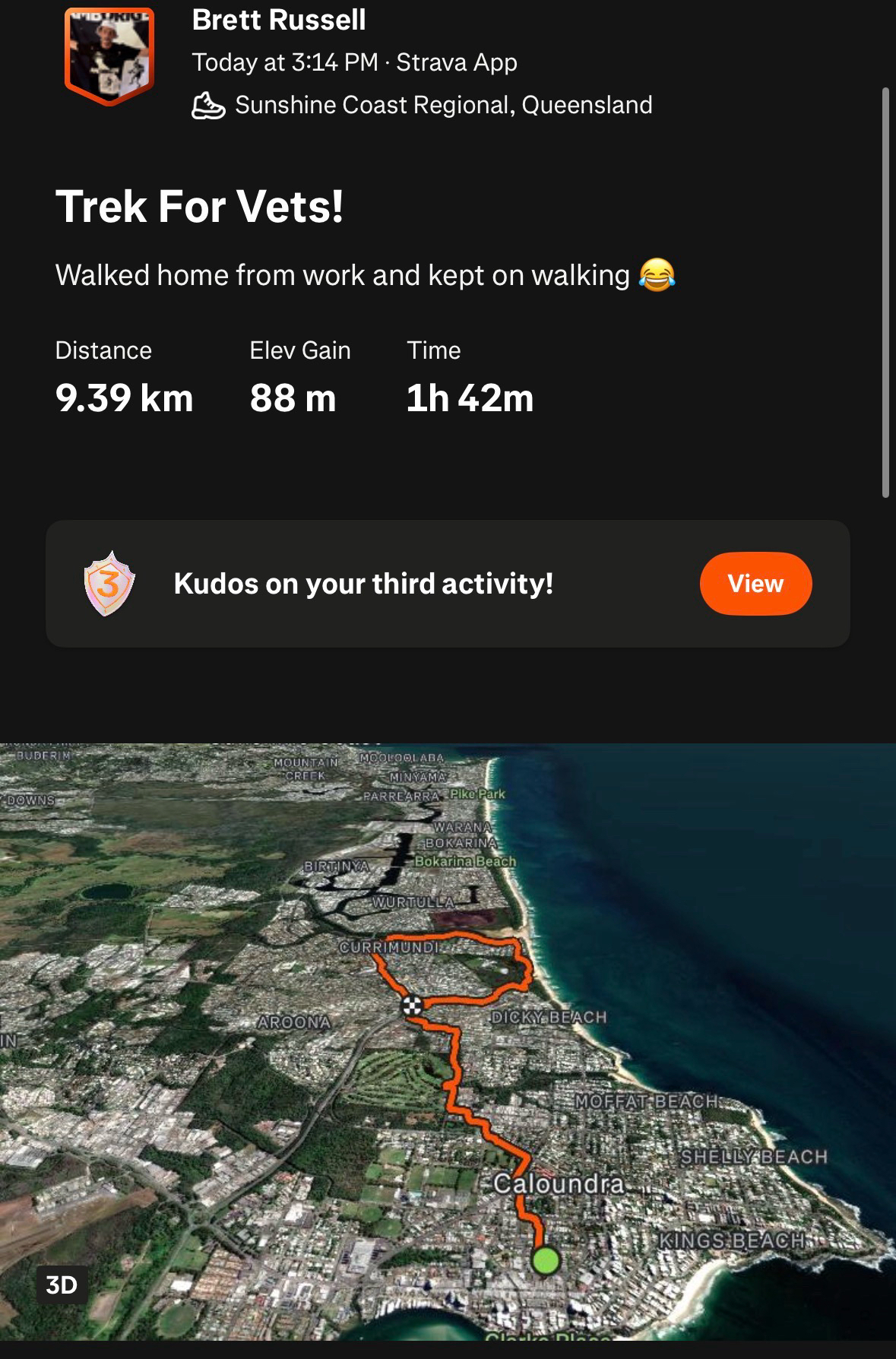Open Brett Russell's athlete profile name
Image resolution: width=896 pixels, height=1359 pixels.
[278, 20]
